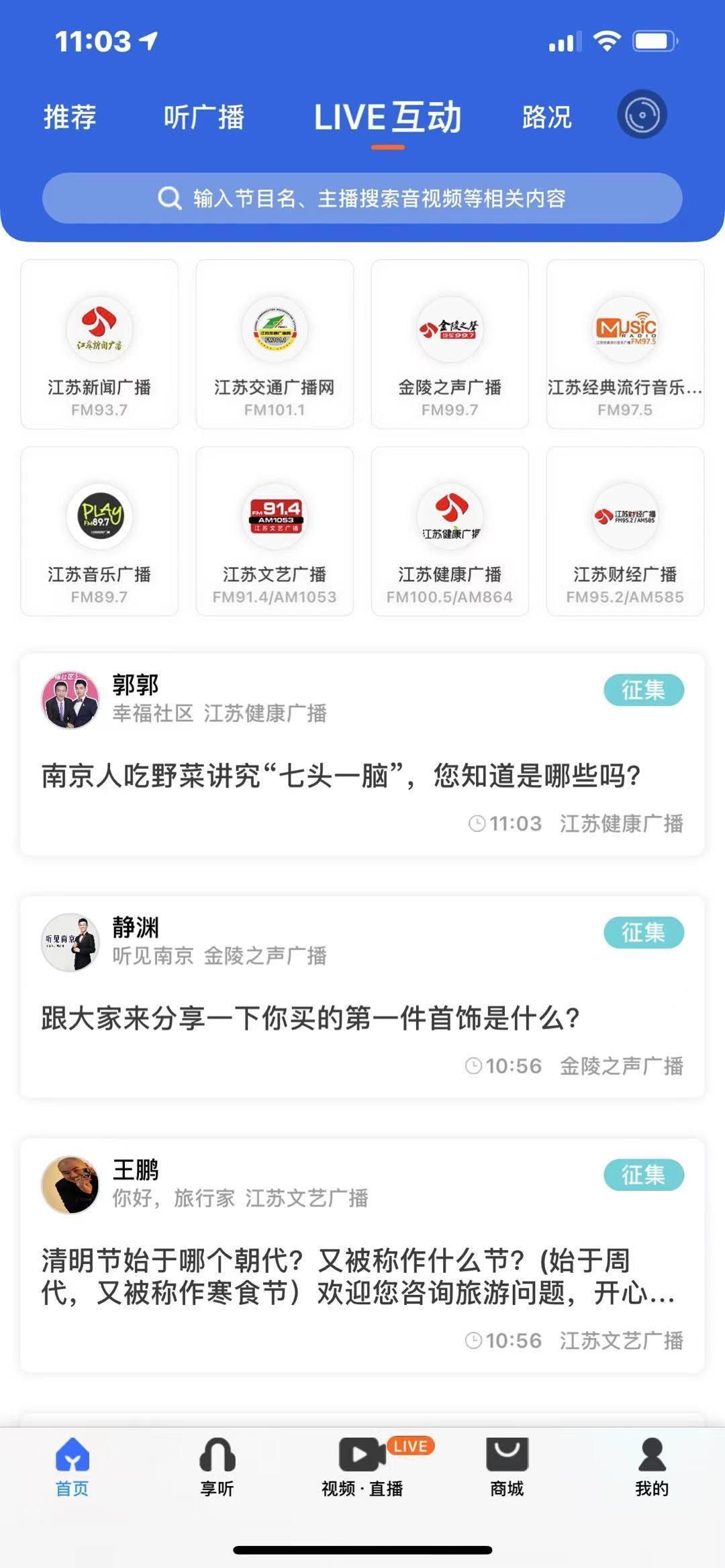The image size is (725, 1568).
Task: Open 江苏健康广播 FM100.5 station
Action: pyautogui.click(x=450, y=531)
